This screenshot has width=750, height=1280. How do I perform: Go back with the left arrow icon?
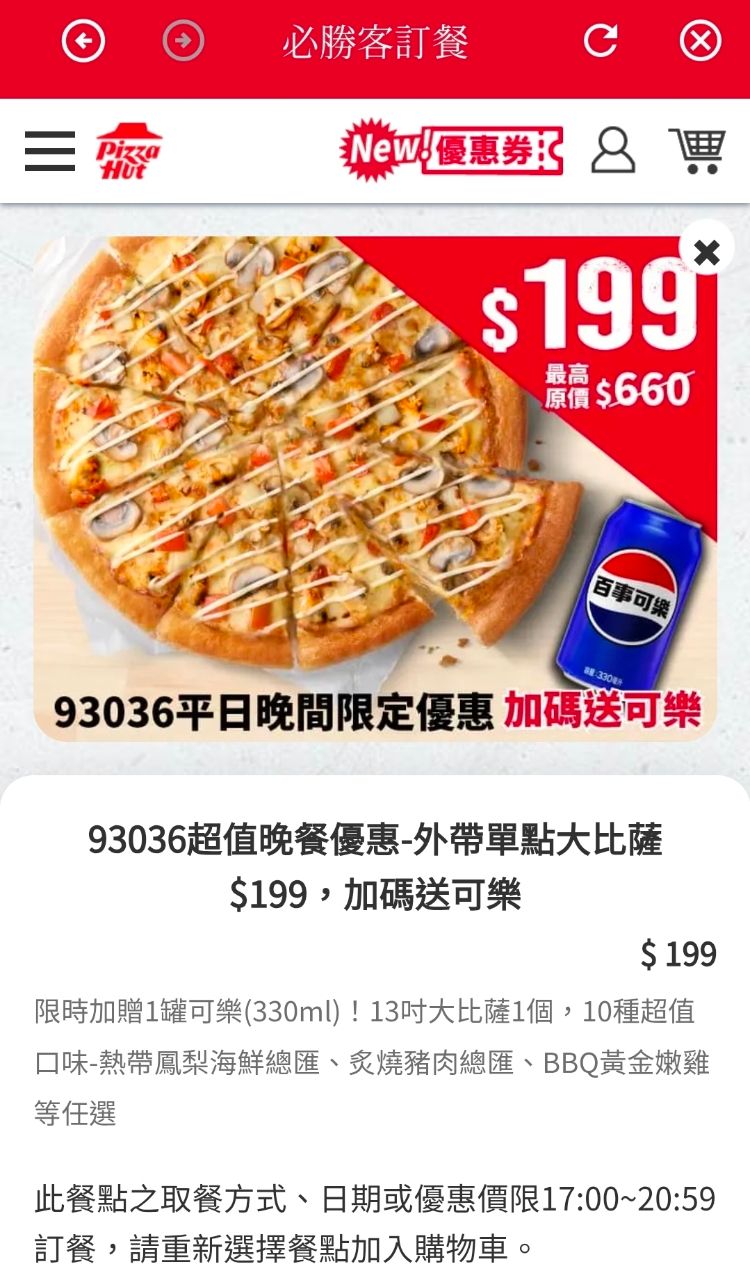83,42
